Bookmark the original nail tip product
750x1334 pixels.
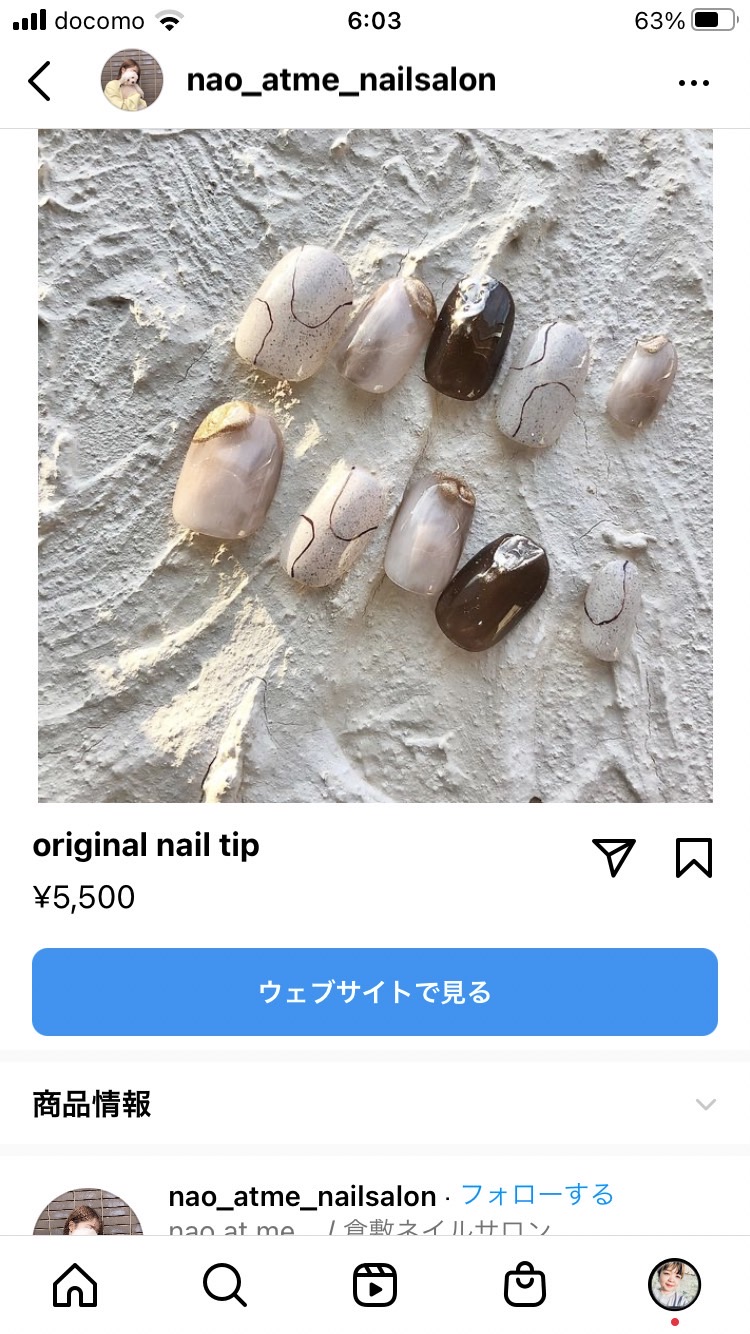point(693,858)
